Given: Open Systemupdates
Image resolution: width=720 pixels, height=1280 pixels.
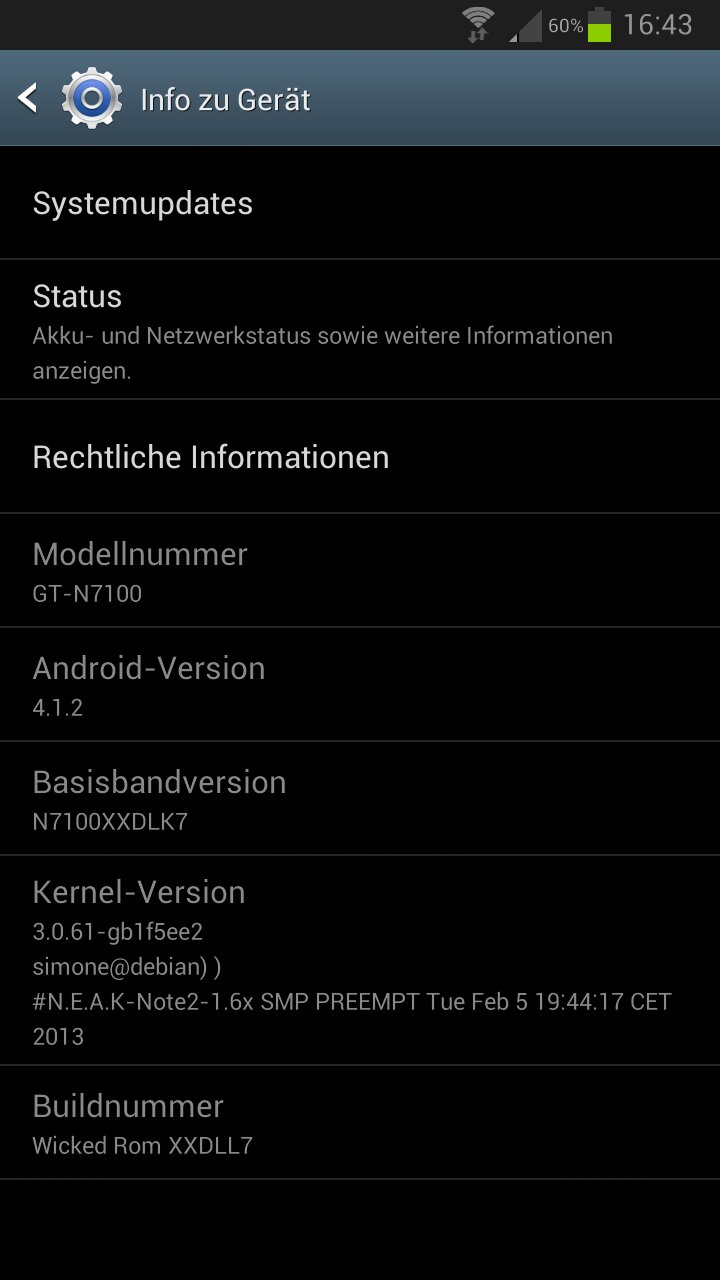Looking at the screenshot, I should (x=360, y=203).
